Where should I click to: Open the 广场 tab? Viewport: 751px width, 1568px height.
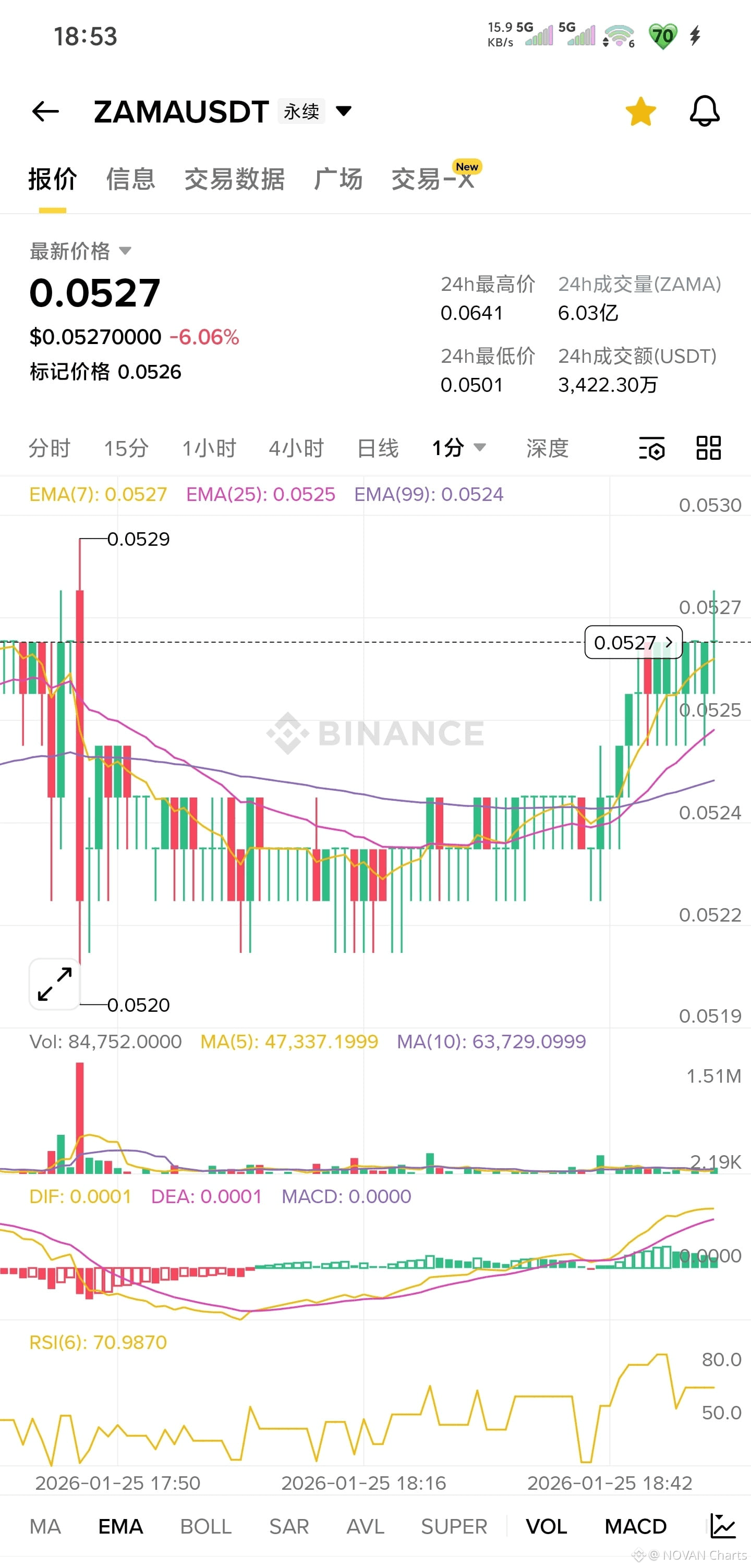click(340, 179)
